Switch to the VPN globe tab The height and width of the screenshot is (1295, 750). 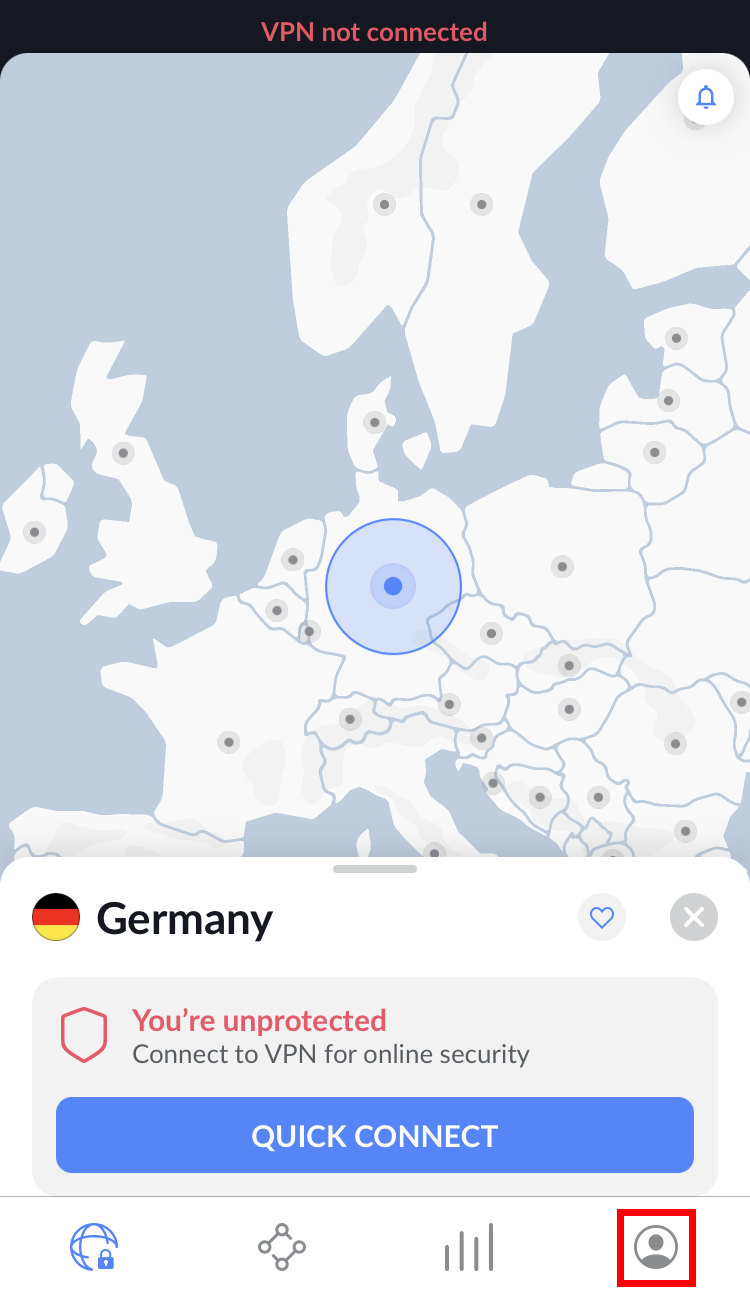pyautogui.click(x=93, y=1247)
